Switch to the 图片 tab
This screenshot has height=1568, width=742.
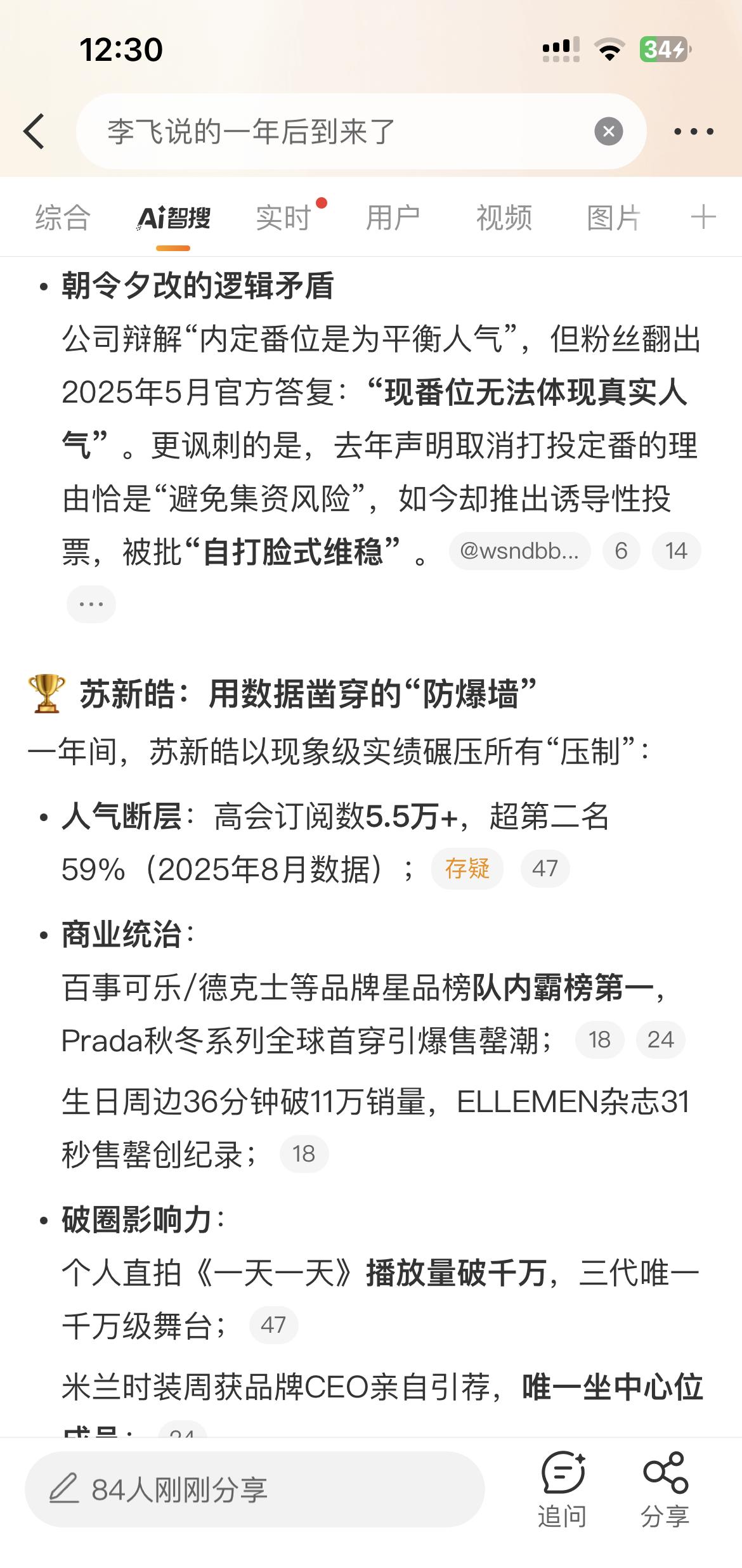614,218
